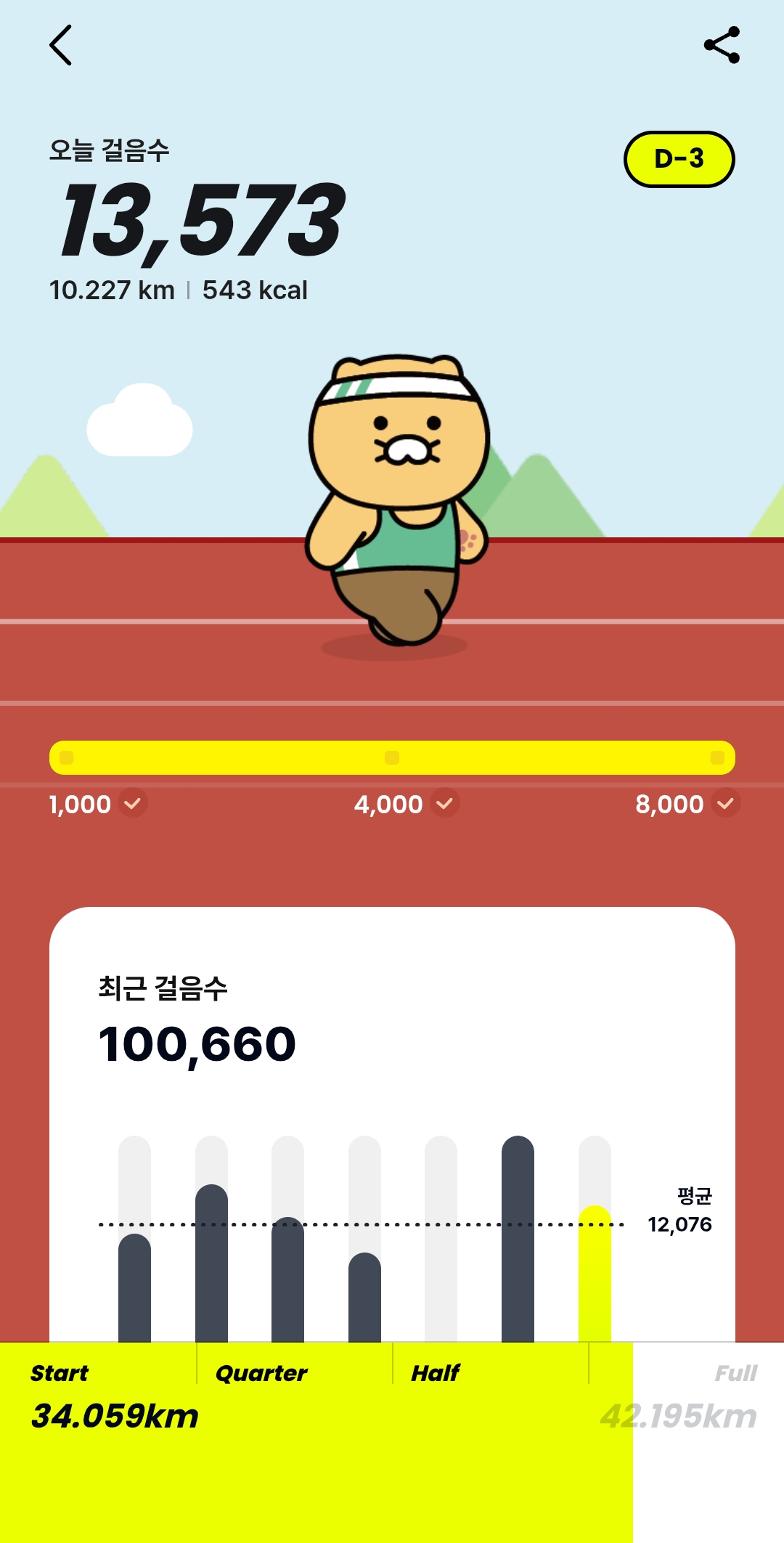Share today's step count
The image size is (784, 1543).
tap(722, 45)
